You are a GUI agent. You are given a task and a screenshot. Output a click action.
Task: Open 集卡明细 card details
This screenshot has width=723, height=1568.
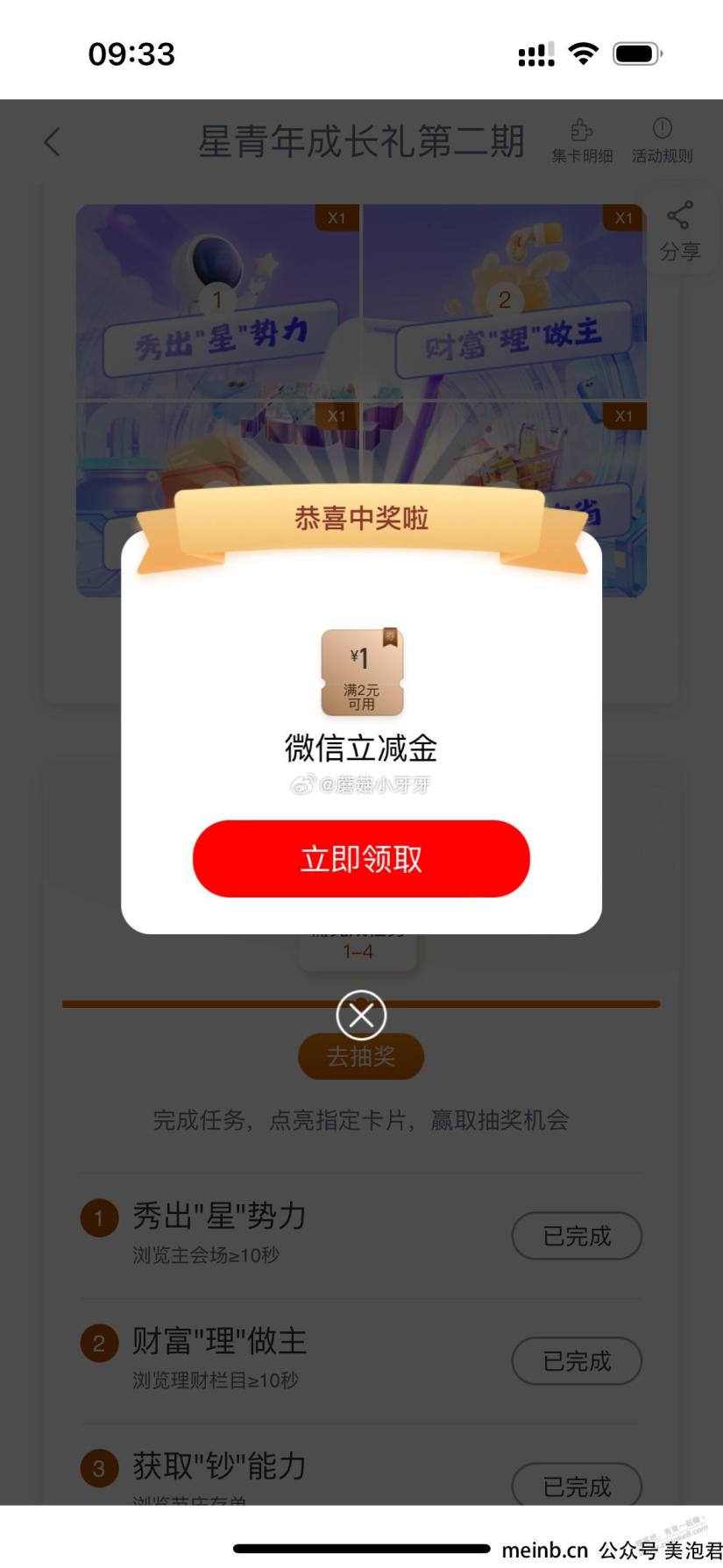click(x=582, y=142)
